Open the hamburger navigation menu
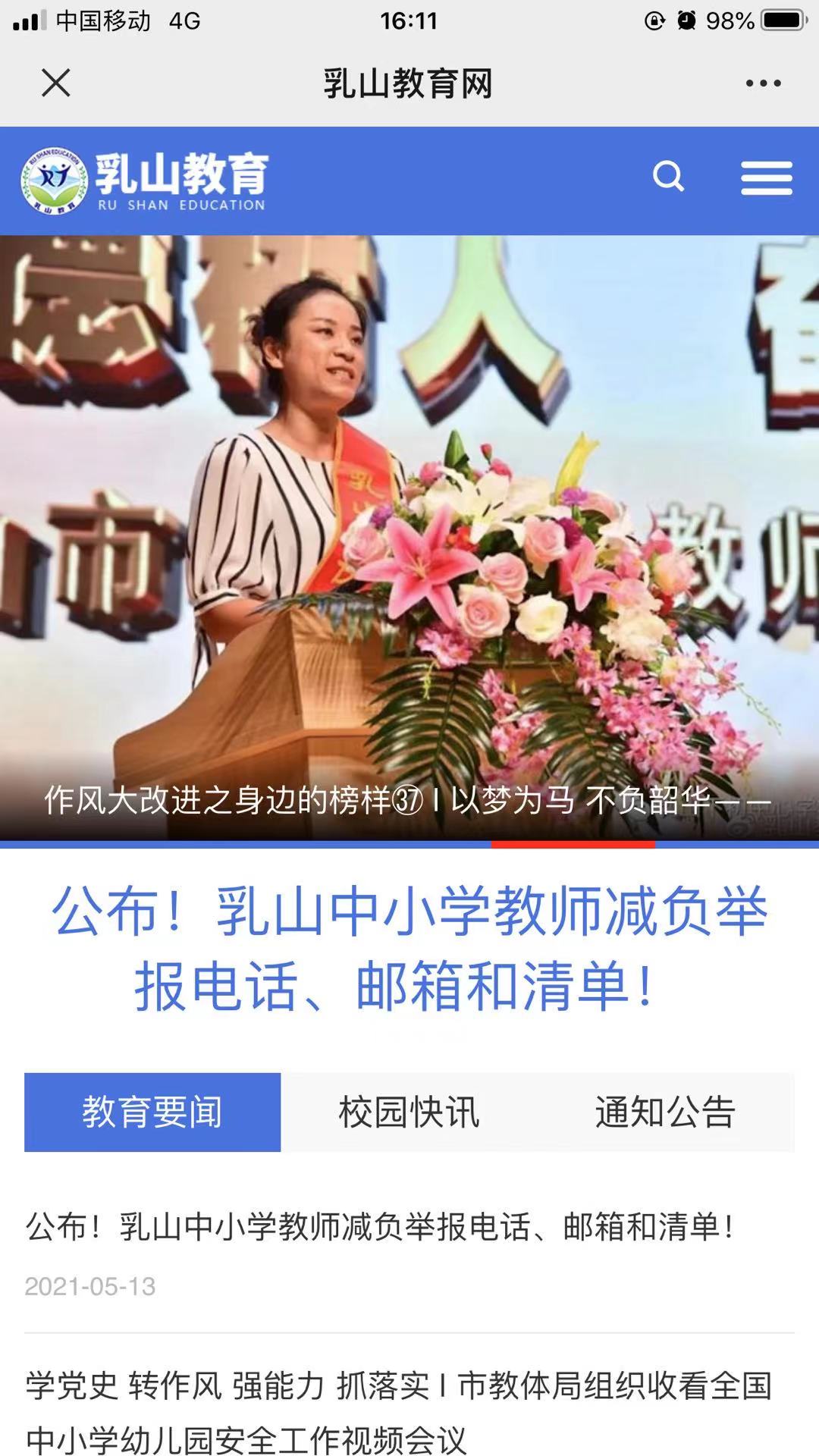 click(767, 177)
